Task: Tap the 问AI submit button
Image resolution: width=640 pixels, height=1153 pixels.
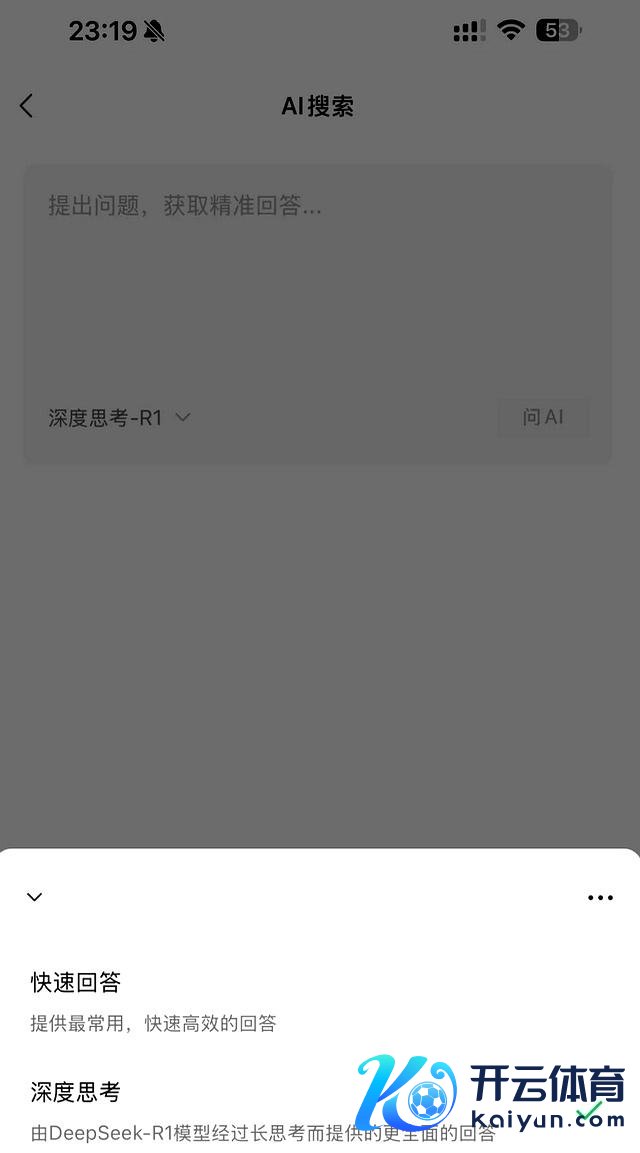Action: point(543,417)
